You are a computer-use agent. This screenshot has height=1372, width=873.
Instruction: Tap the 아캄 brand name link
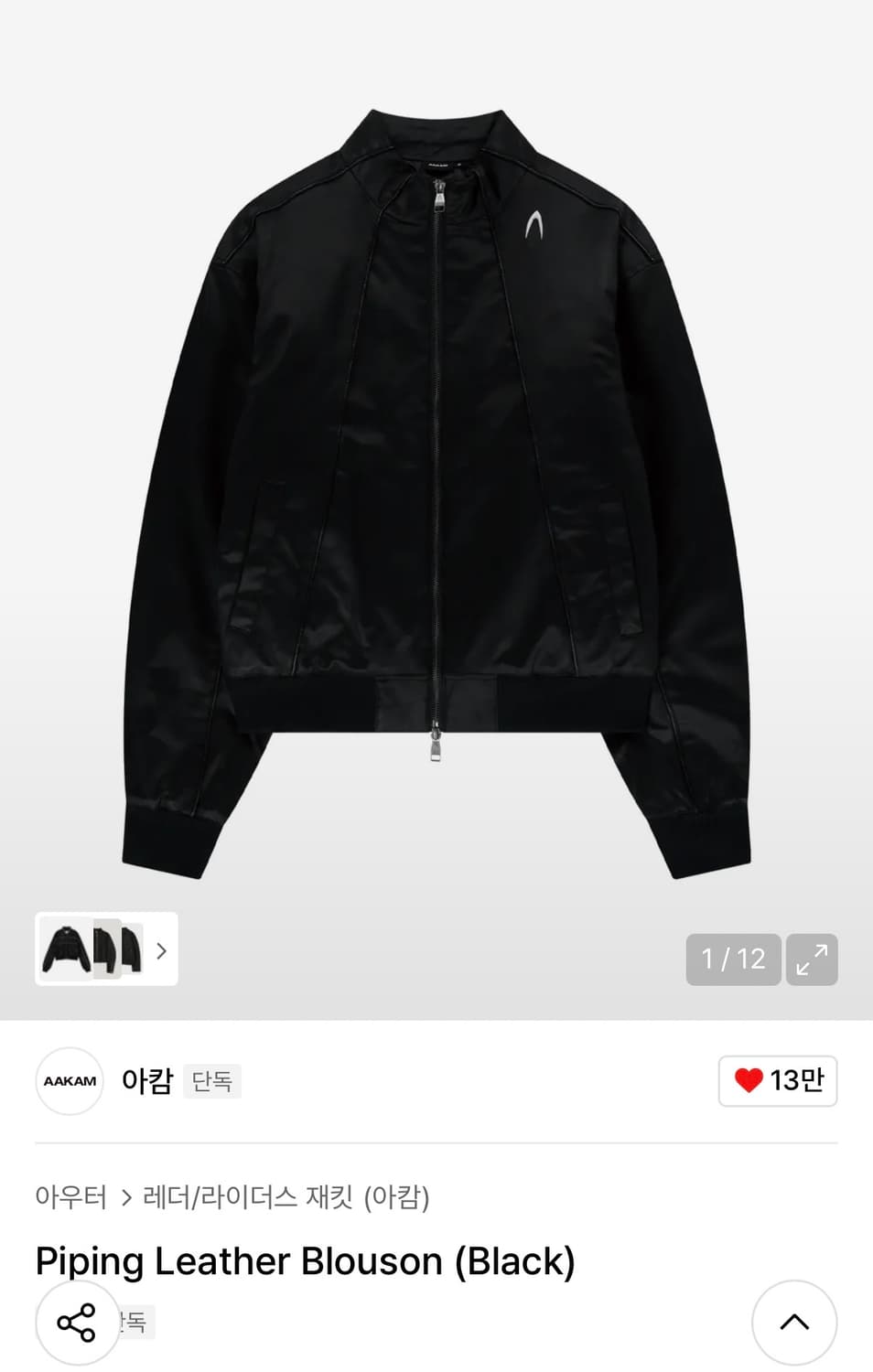pos(146,1081)
